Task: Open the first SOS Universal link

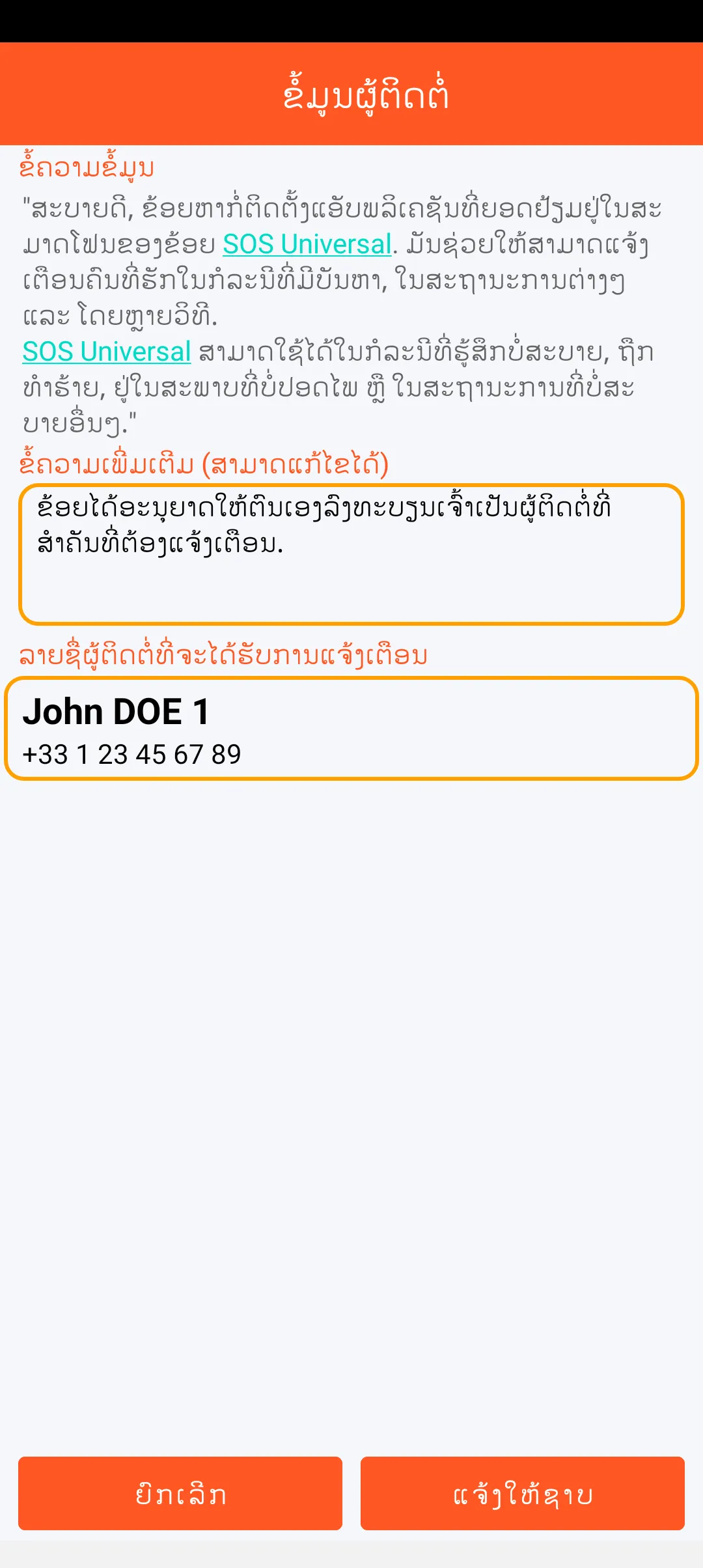Action: coord(307,245)
